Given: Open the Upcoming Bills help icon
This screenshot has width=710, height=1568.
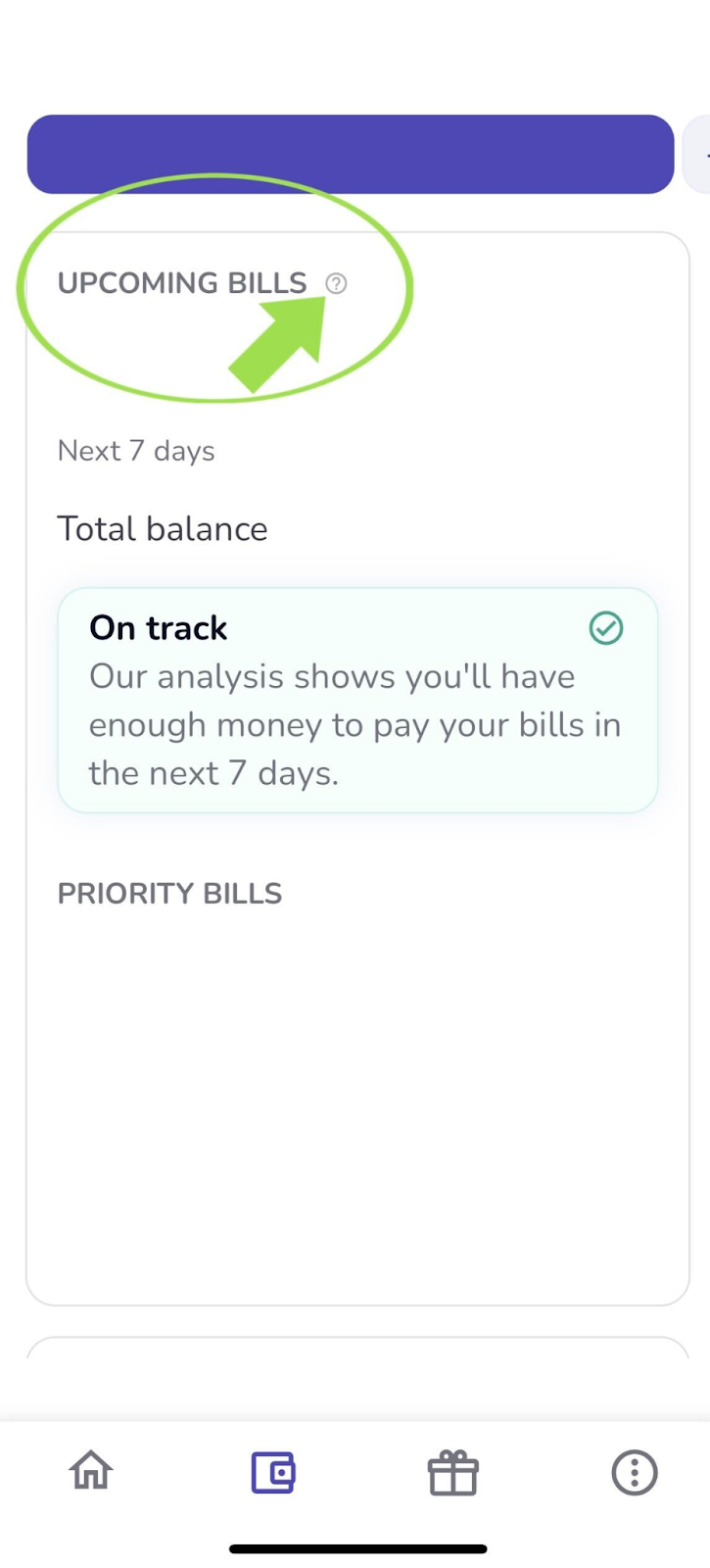Looking at the screenshot, I should 336,283.
